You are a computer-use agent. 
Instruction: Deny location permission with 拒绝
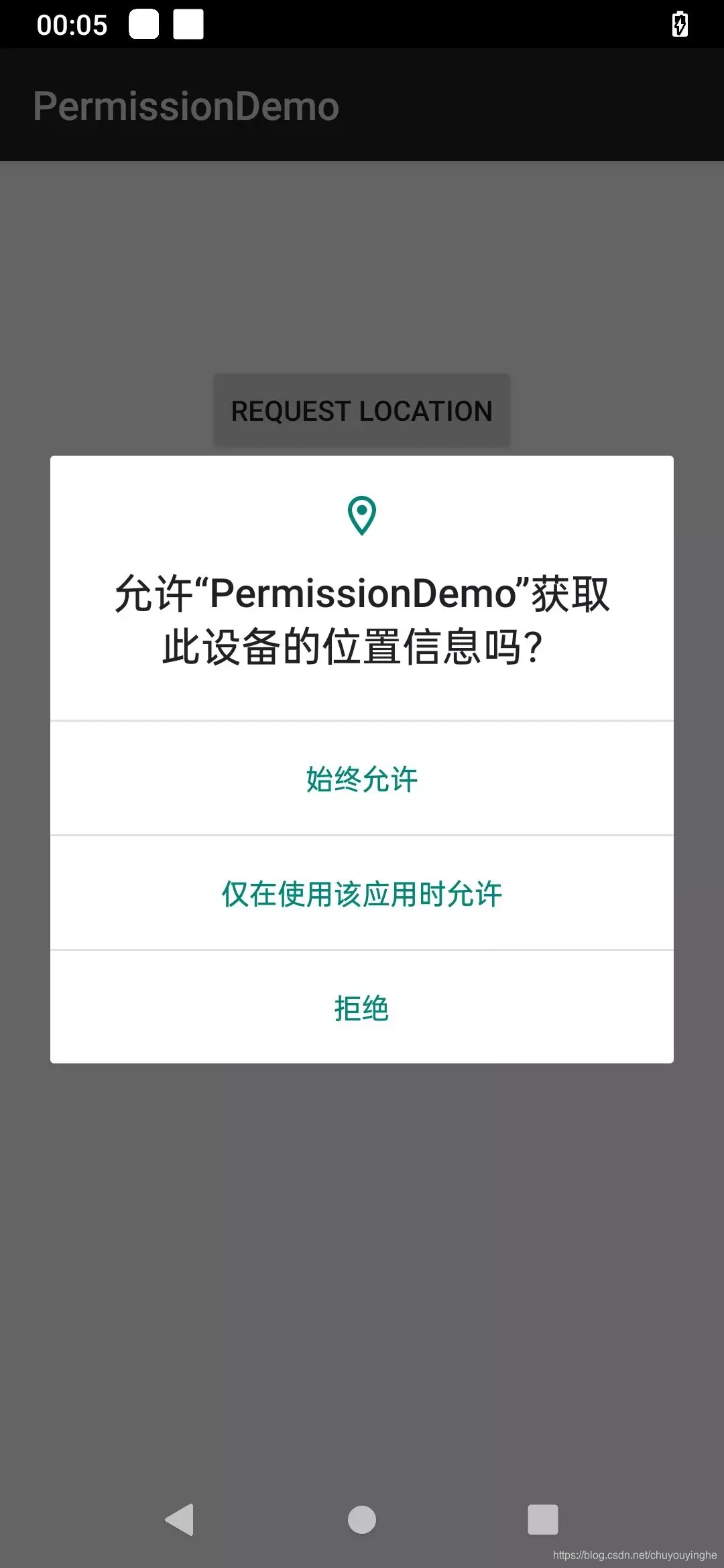[362, 1008]
